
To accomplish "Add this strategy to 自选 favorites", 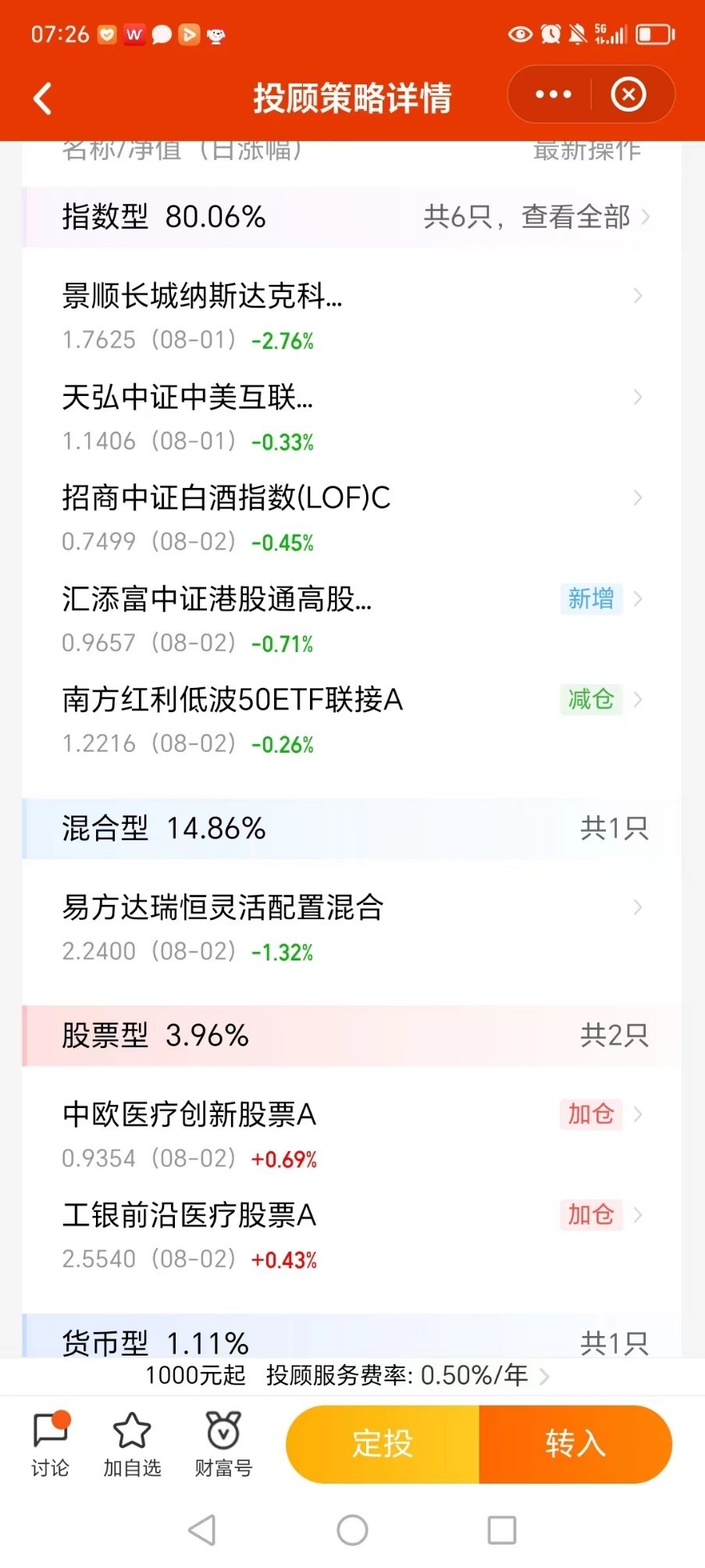I will 132,1445.
